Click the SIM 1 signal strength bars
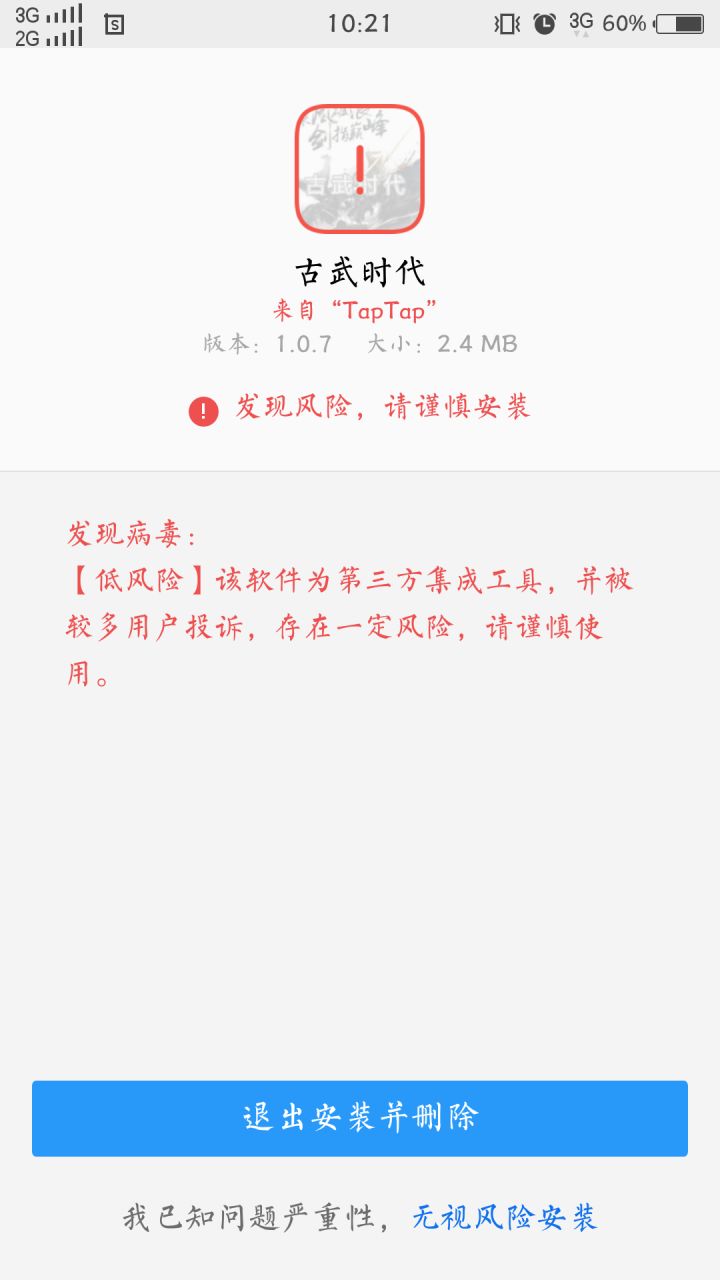Screen dimensions: 720x1280 pyautogui.click(x=62, y=15)
